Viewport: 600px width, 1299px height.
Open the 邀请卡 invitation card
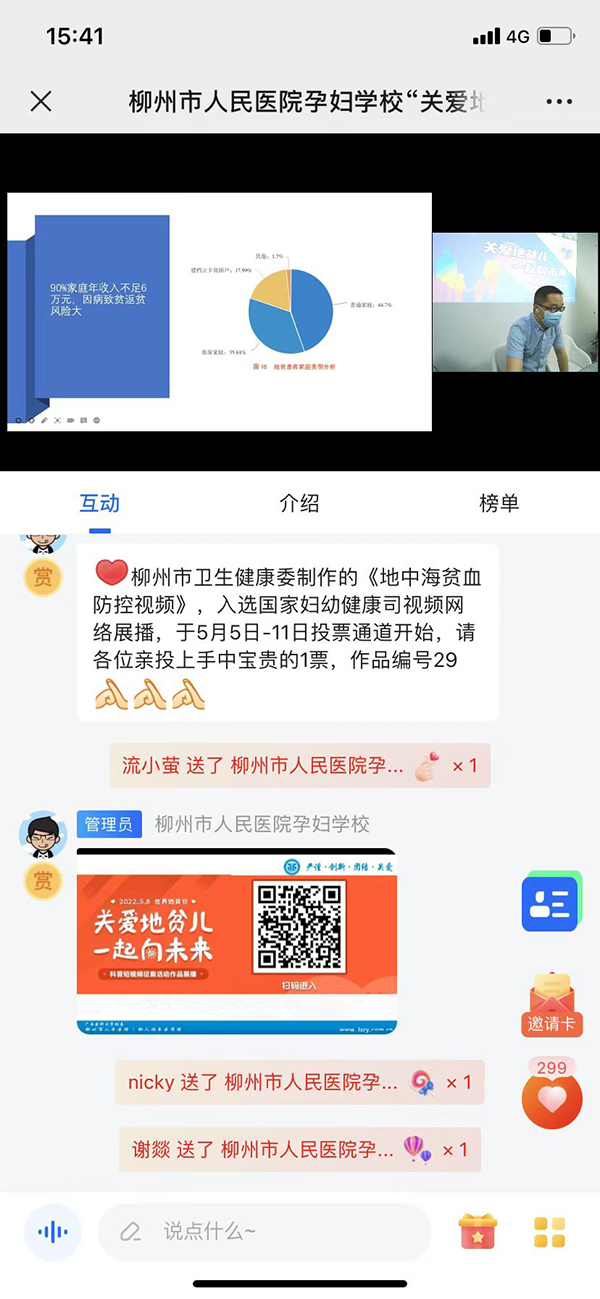point(552,1004)
